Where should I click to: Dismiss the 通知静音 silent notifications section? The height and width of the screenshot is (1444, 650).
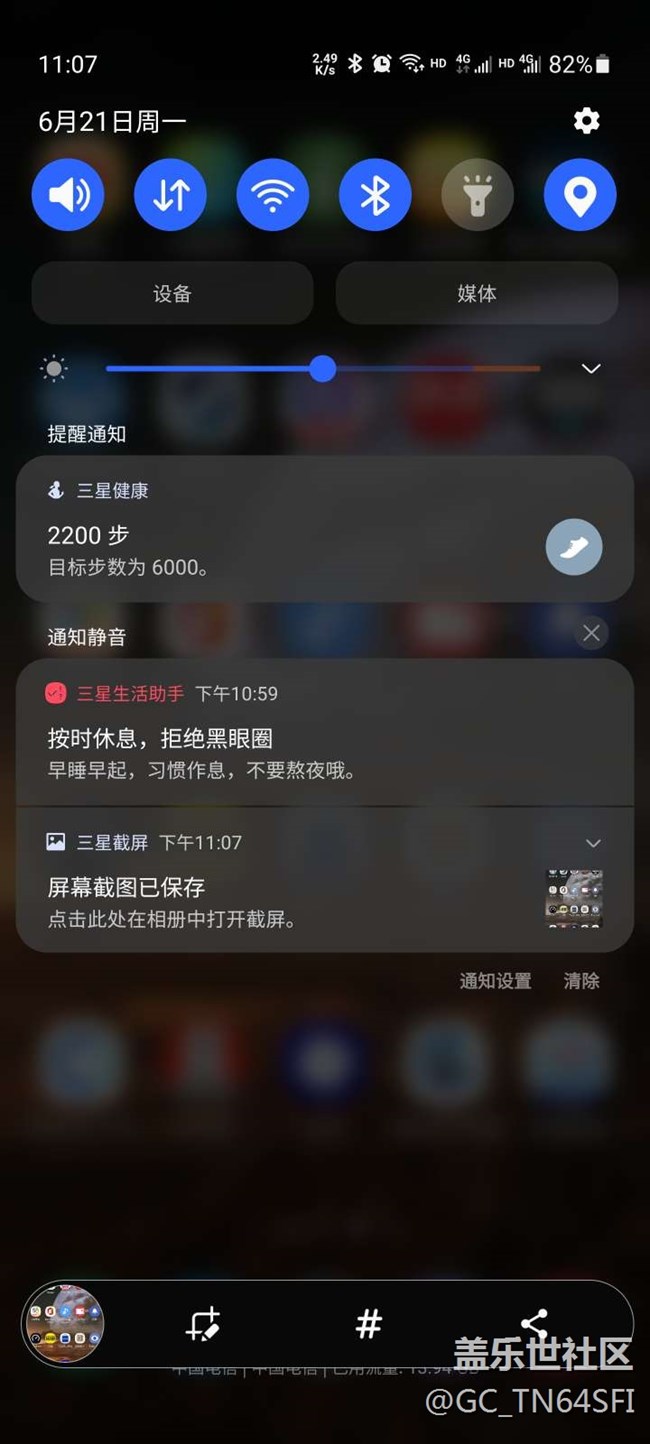[x=591, y=633]
